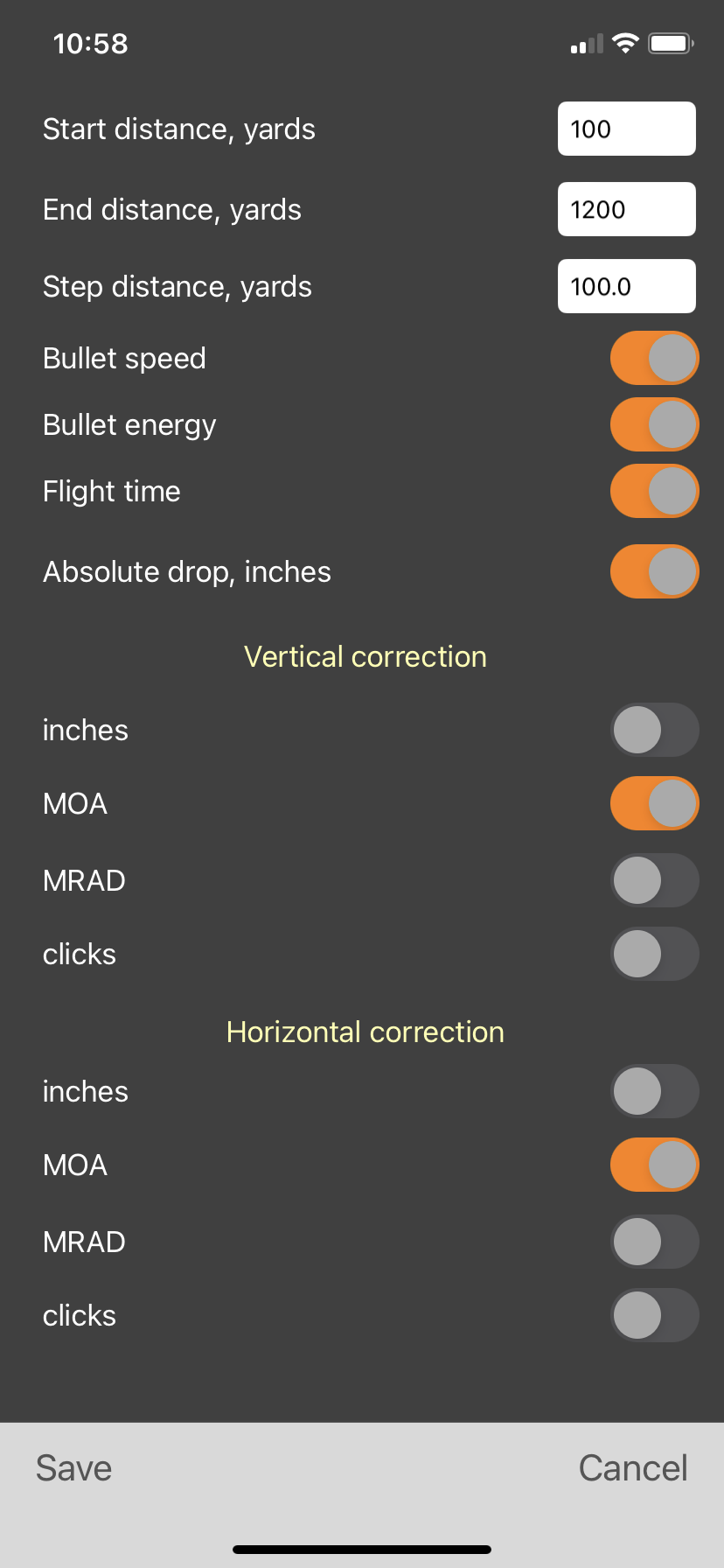This screenshot has width=724, height=1568.
Task: Toggle off Flight time
Action: 654,491
